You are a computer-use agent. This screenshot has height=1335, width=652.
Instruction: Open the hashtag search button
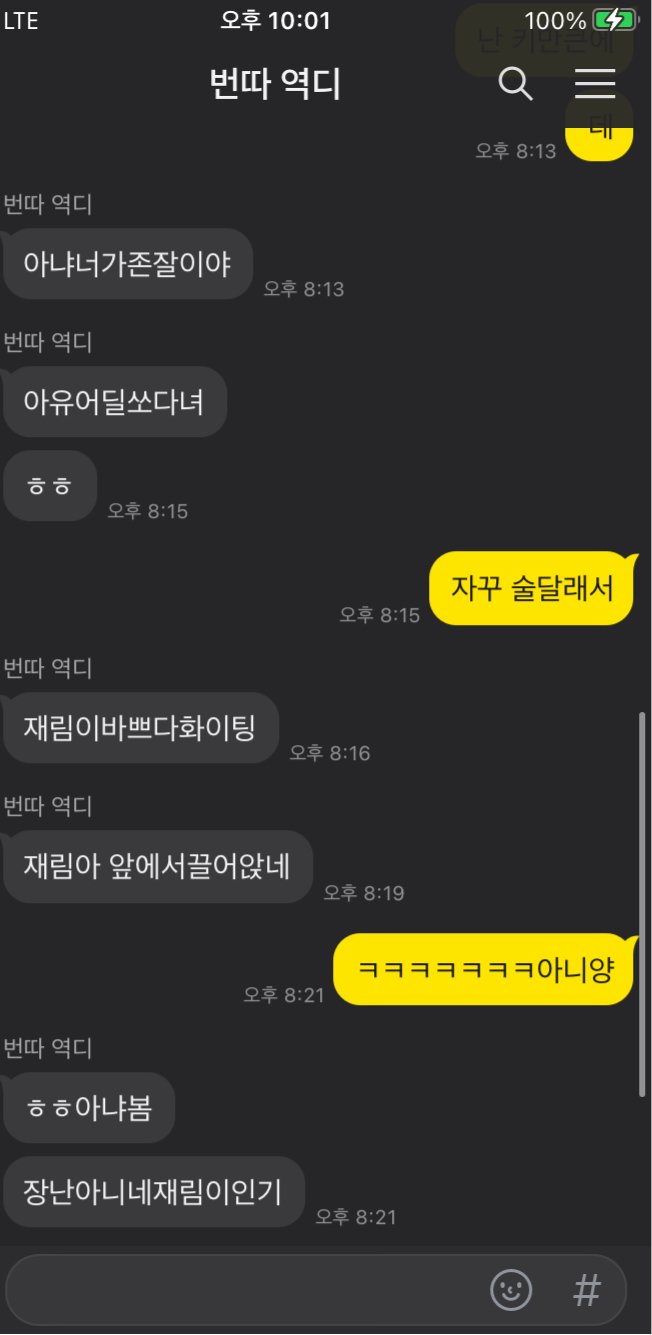click(x=587, y=1290)
